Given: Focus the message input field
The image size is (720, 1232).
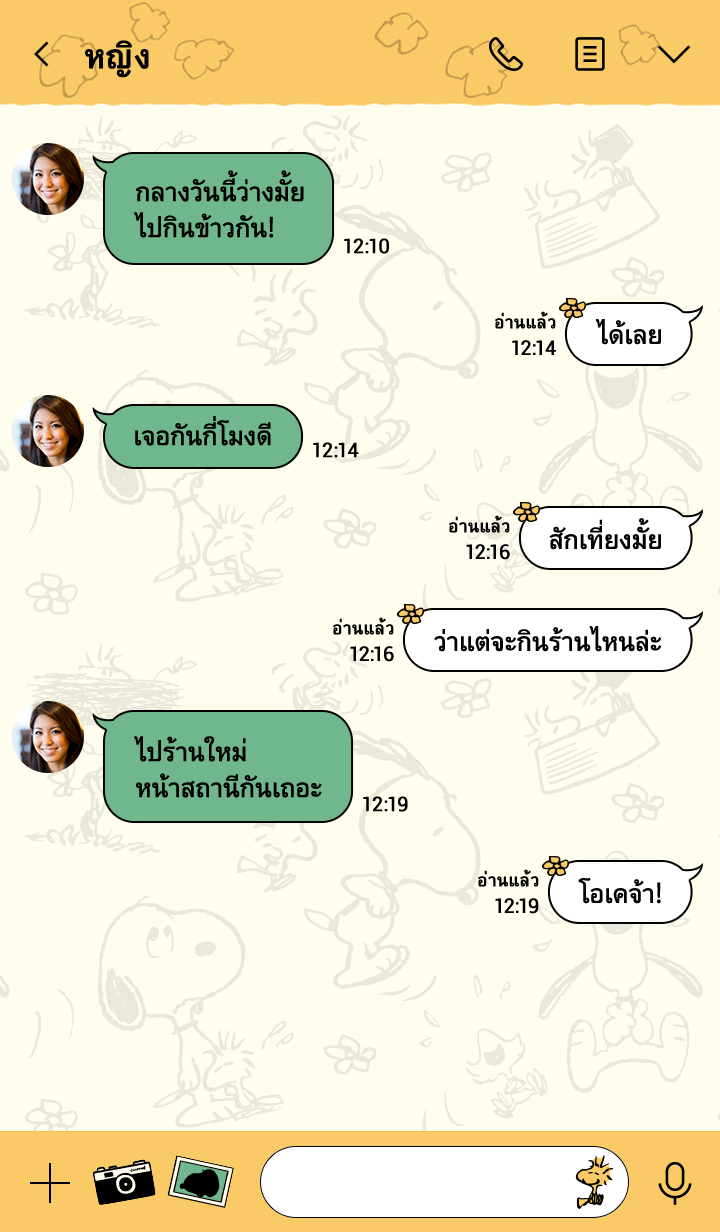Looking at the screenshot, I should click(x=415, y=1182).
